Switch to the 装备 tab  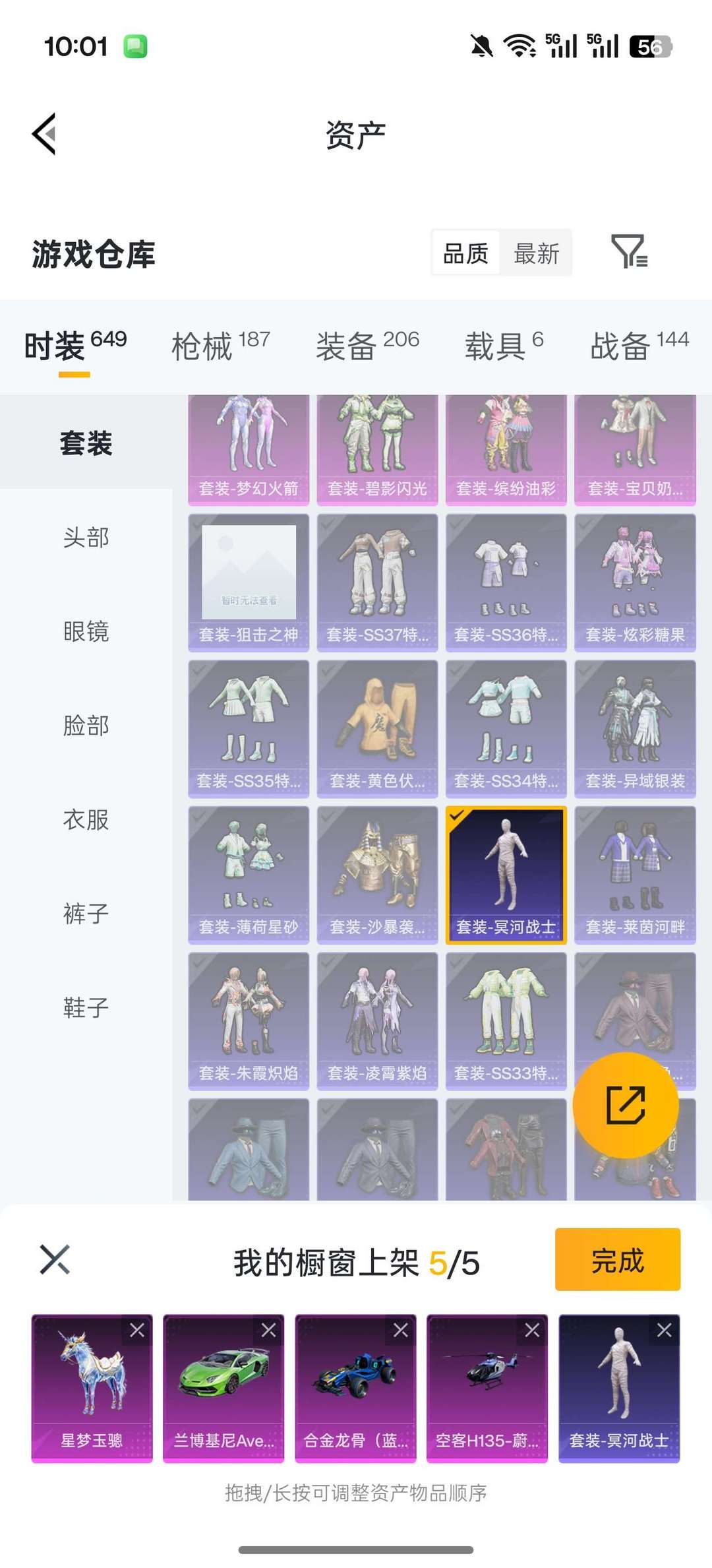(x=367, y=346)
